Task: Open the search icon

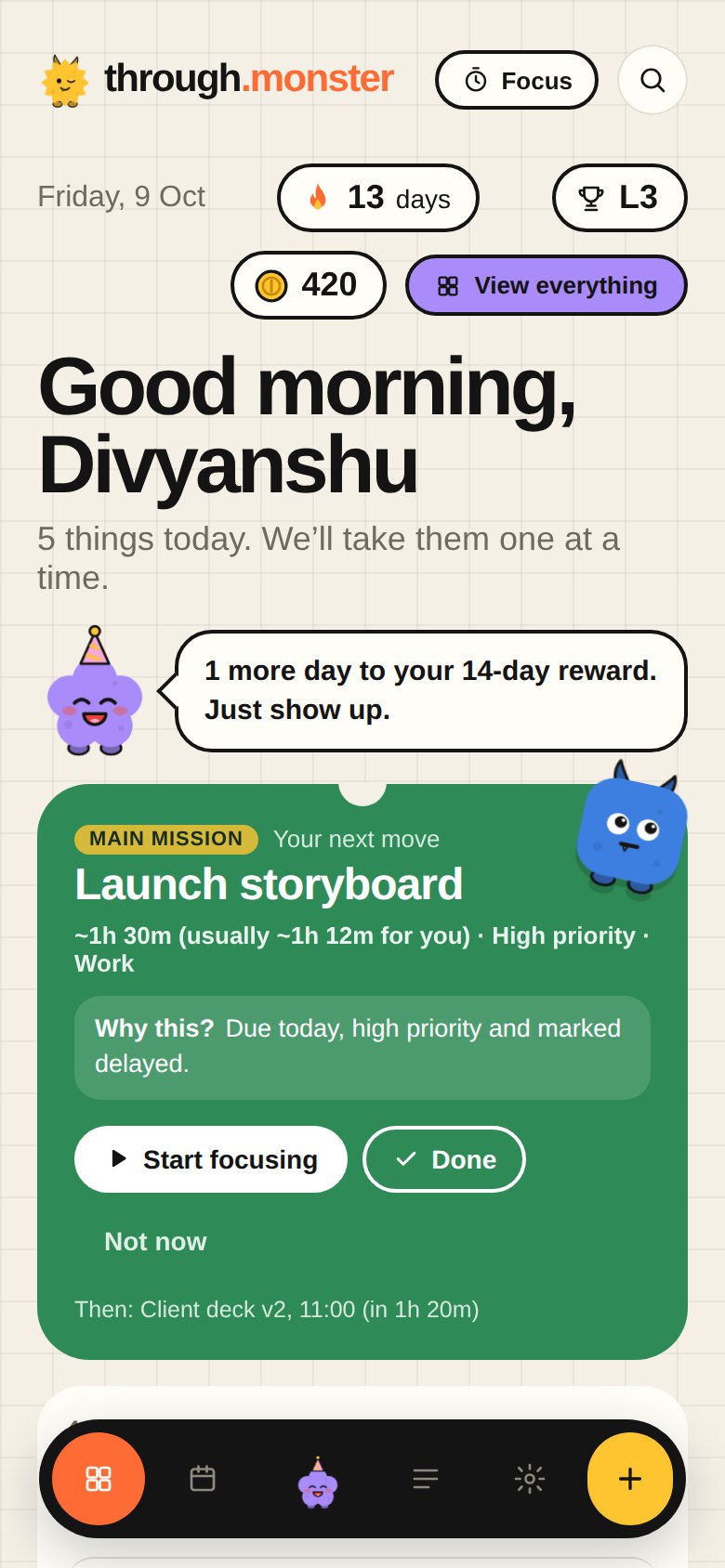Action: pyautogui.click(x=652, y=80)
